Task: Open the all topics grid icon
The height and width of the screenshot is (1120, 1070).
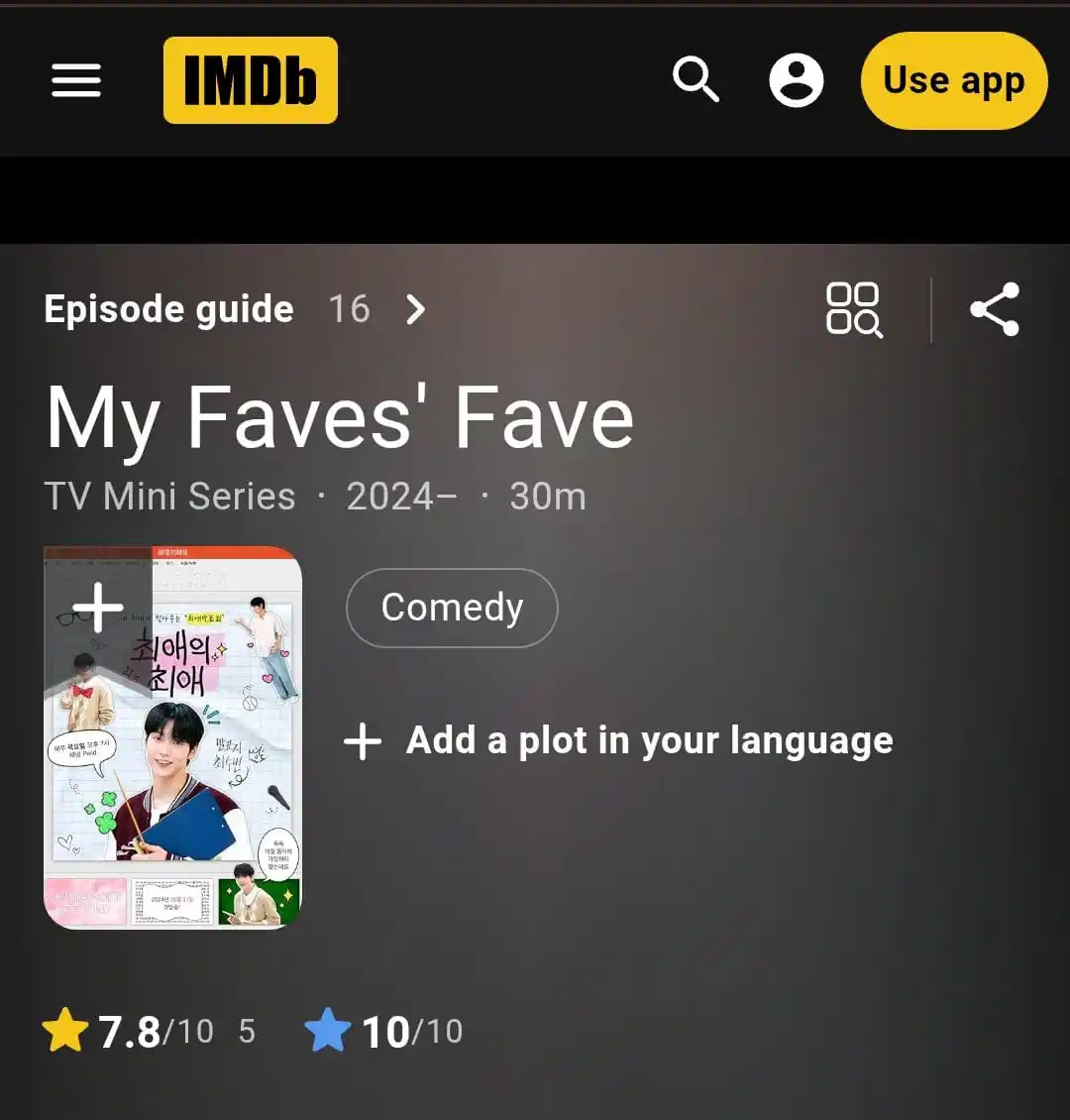Action: pyautogui.click(x=854, y=309)
